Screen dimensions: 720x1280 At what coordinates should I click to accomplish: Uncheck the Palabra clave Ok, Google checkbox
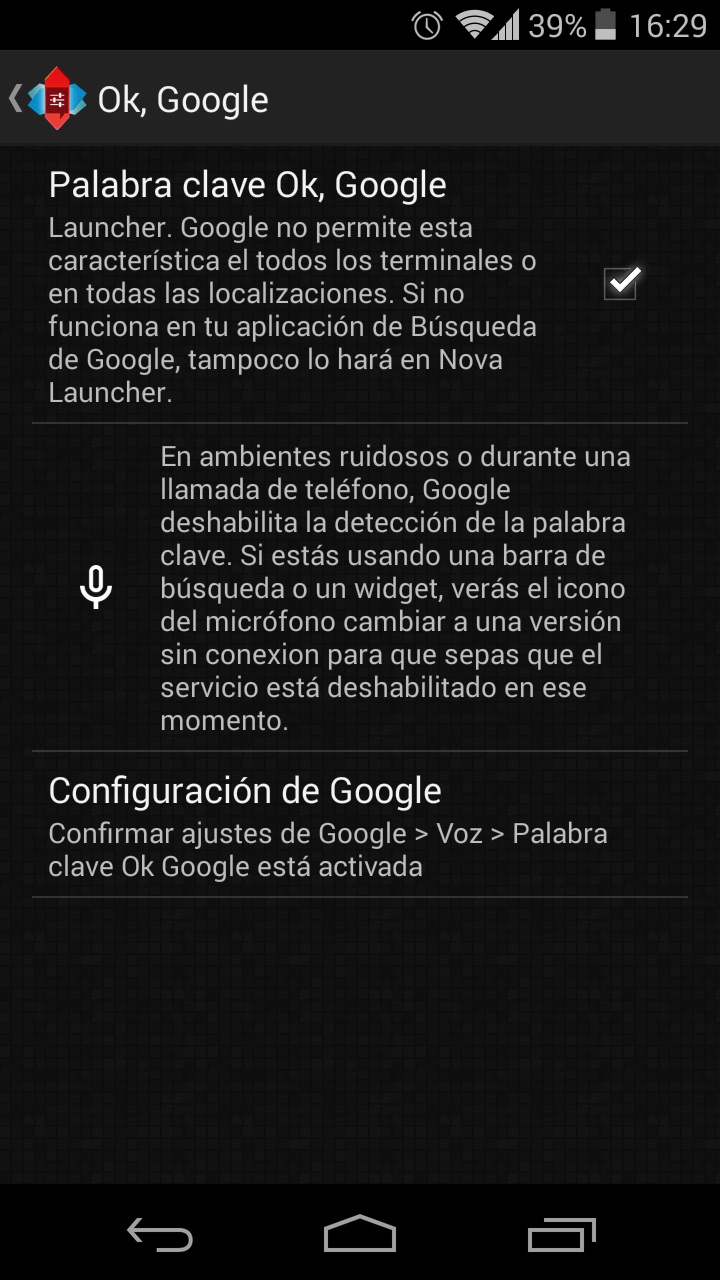(621, 284)
